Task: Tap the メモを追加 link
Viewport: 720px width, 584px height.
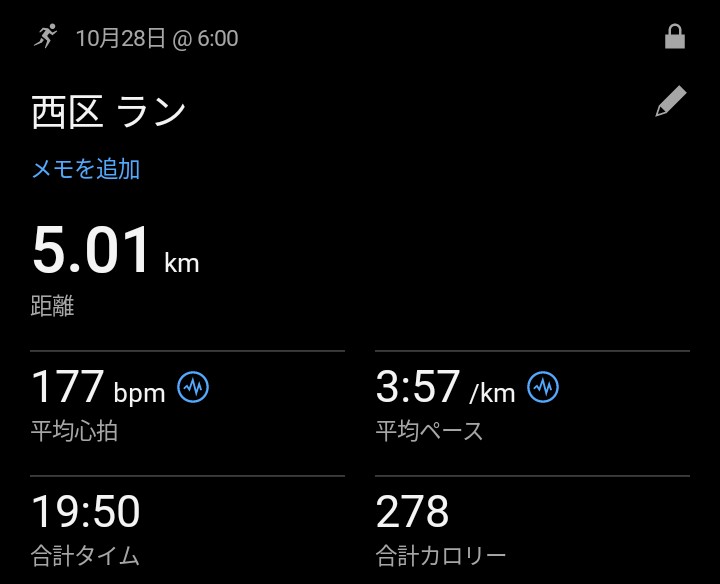Action: click(86, 169)
